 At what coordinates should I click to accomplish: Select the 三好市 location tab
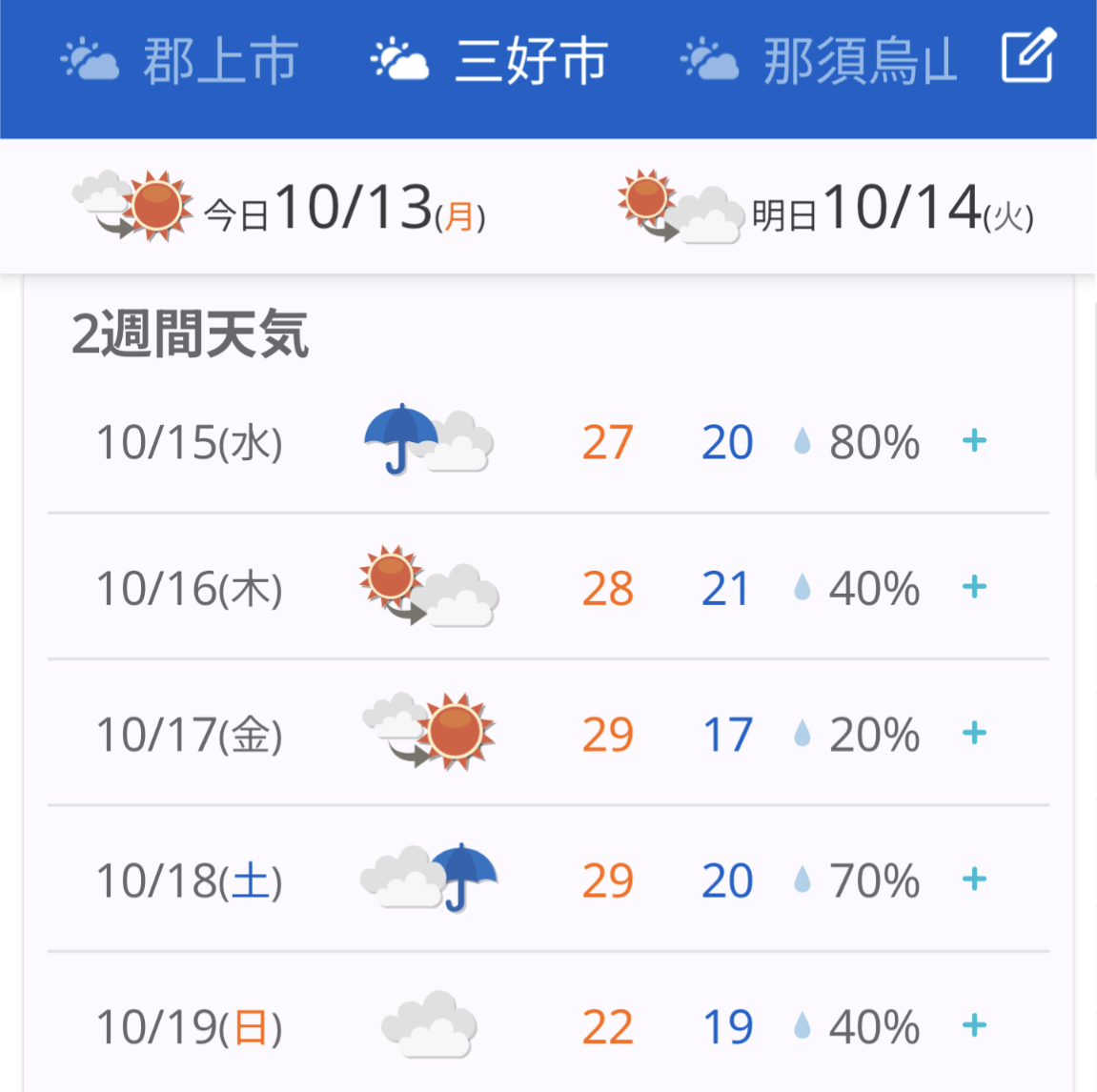point(490,62)
